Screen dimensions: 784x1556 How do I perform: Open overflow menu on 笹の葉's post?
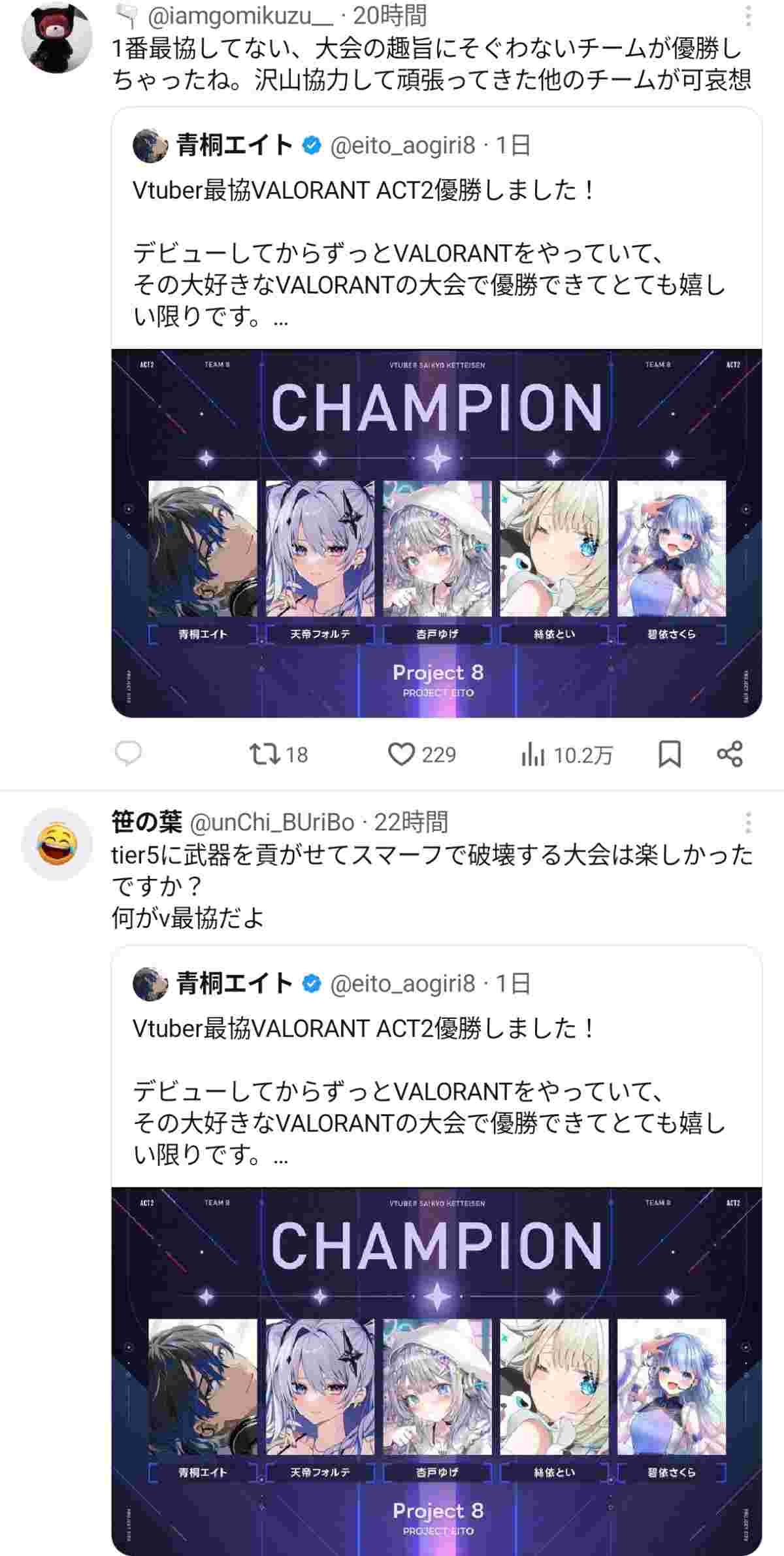click(748, 822)
